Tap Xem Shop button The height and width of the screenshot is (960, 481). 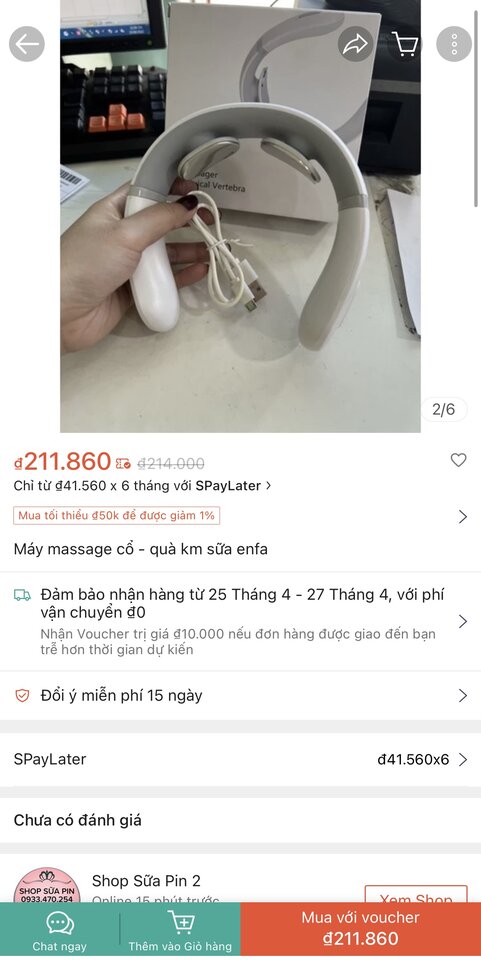tap(416, 894)
